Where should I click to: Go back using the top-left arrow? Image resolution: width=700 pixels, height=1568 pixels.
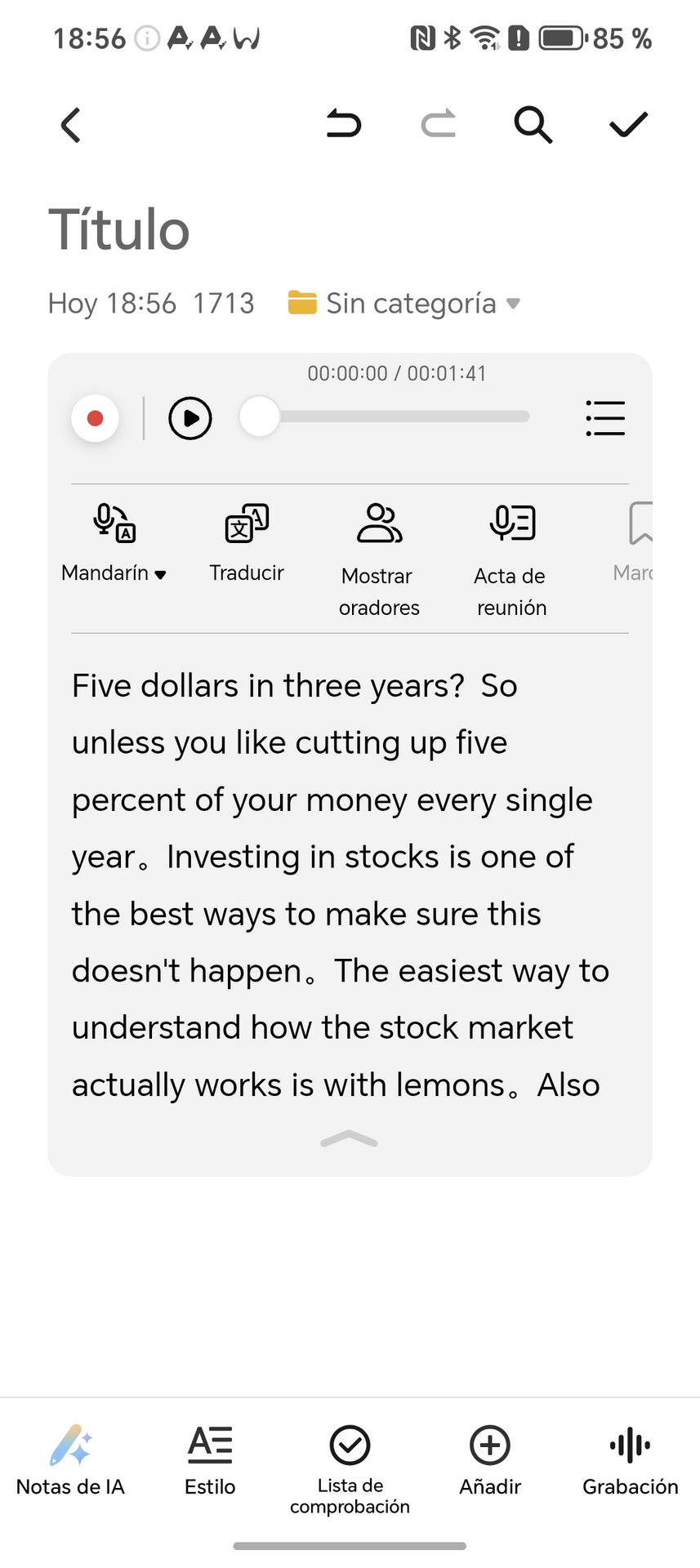(71, 125)
